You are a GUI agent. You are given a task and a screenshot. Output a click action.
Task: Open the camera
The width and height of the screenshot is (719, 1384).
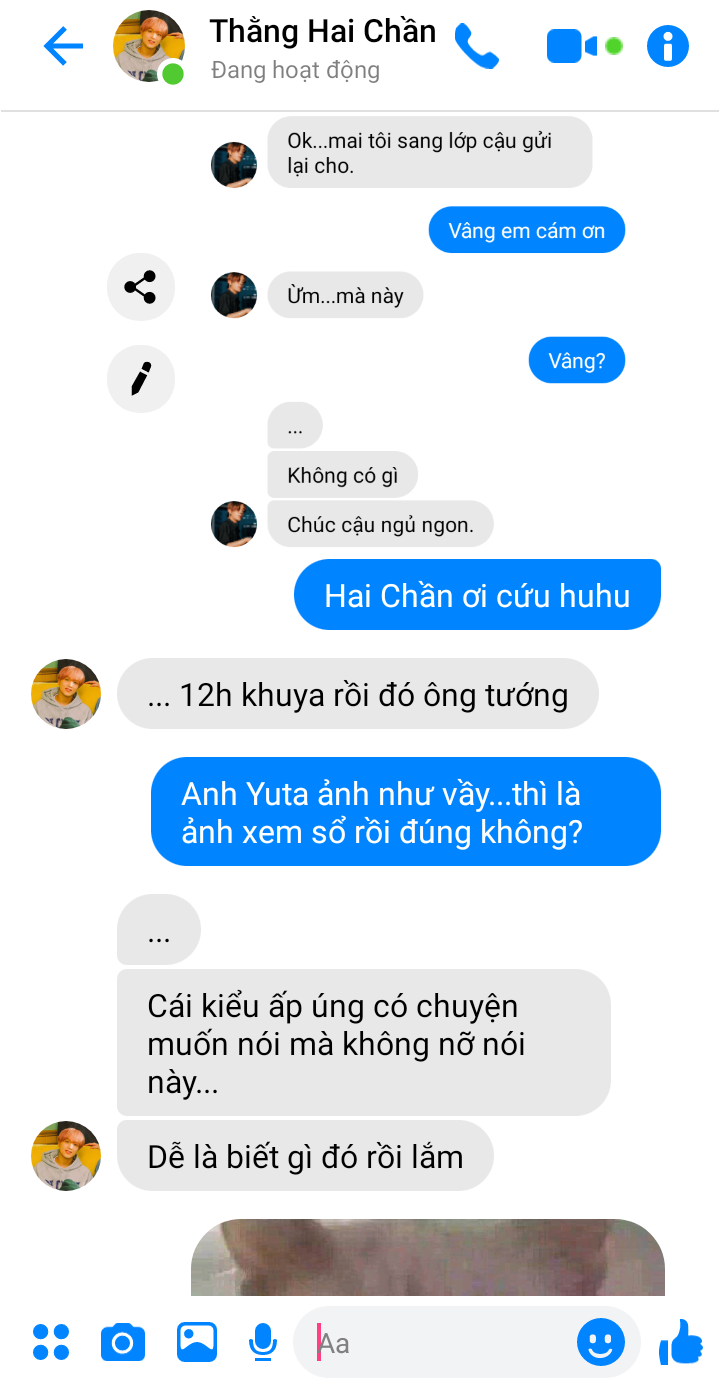coord(123,1342)
